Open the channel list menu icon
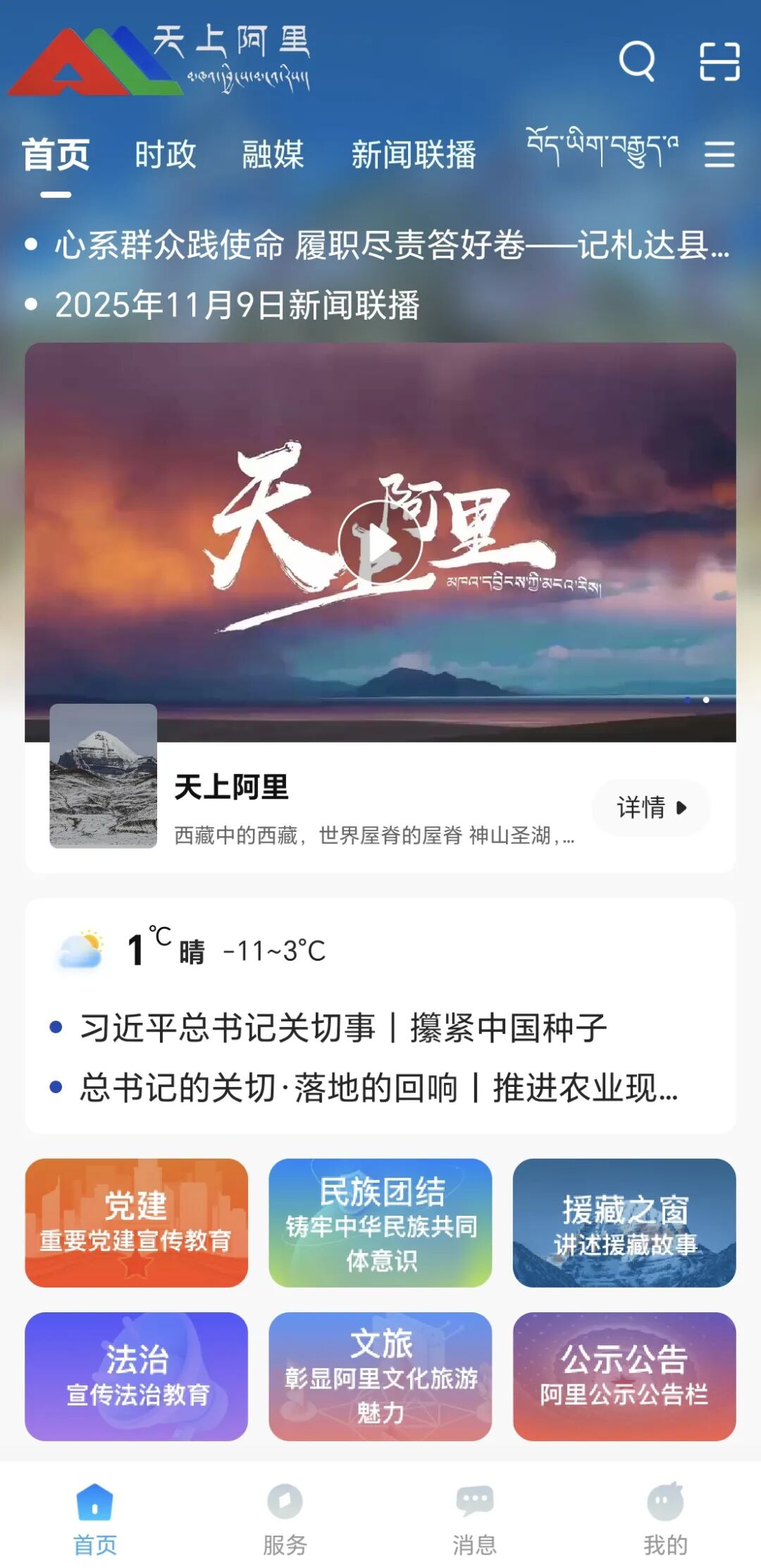The image size is (761, 1568). (x=719, y=154)
